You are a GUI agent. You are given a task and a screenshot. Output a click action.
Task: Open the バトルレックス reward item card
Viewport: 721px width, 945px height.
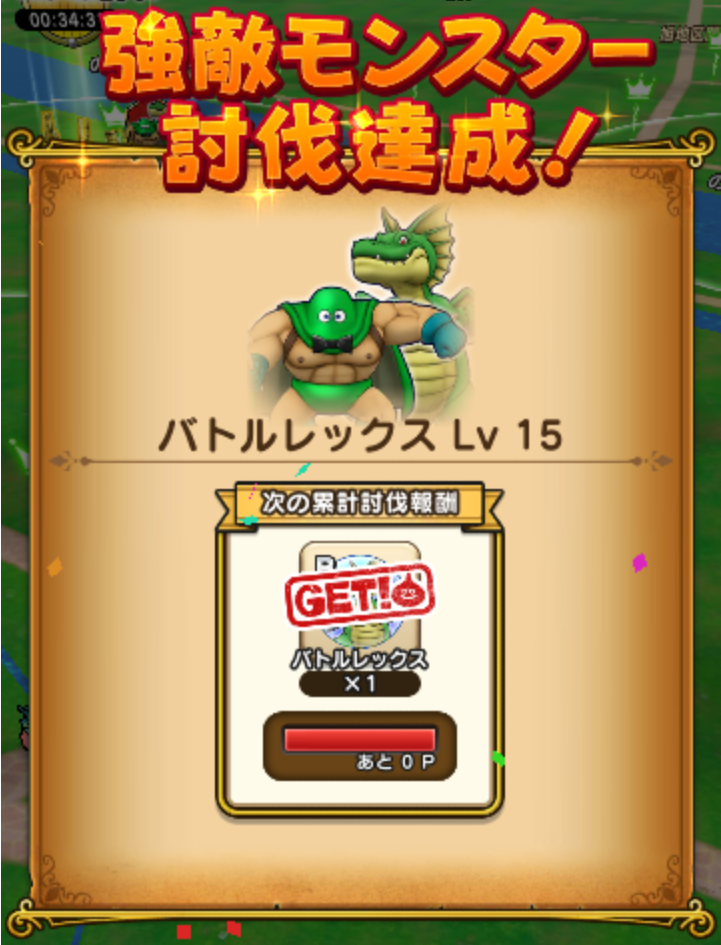(x=360, y=598)
